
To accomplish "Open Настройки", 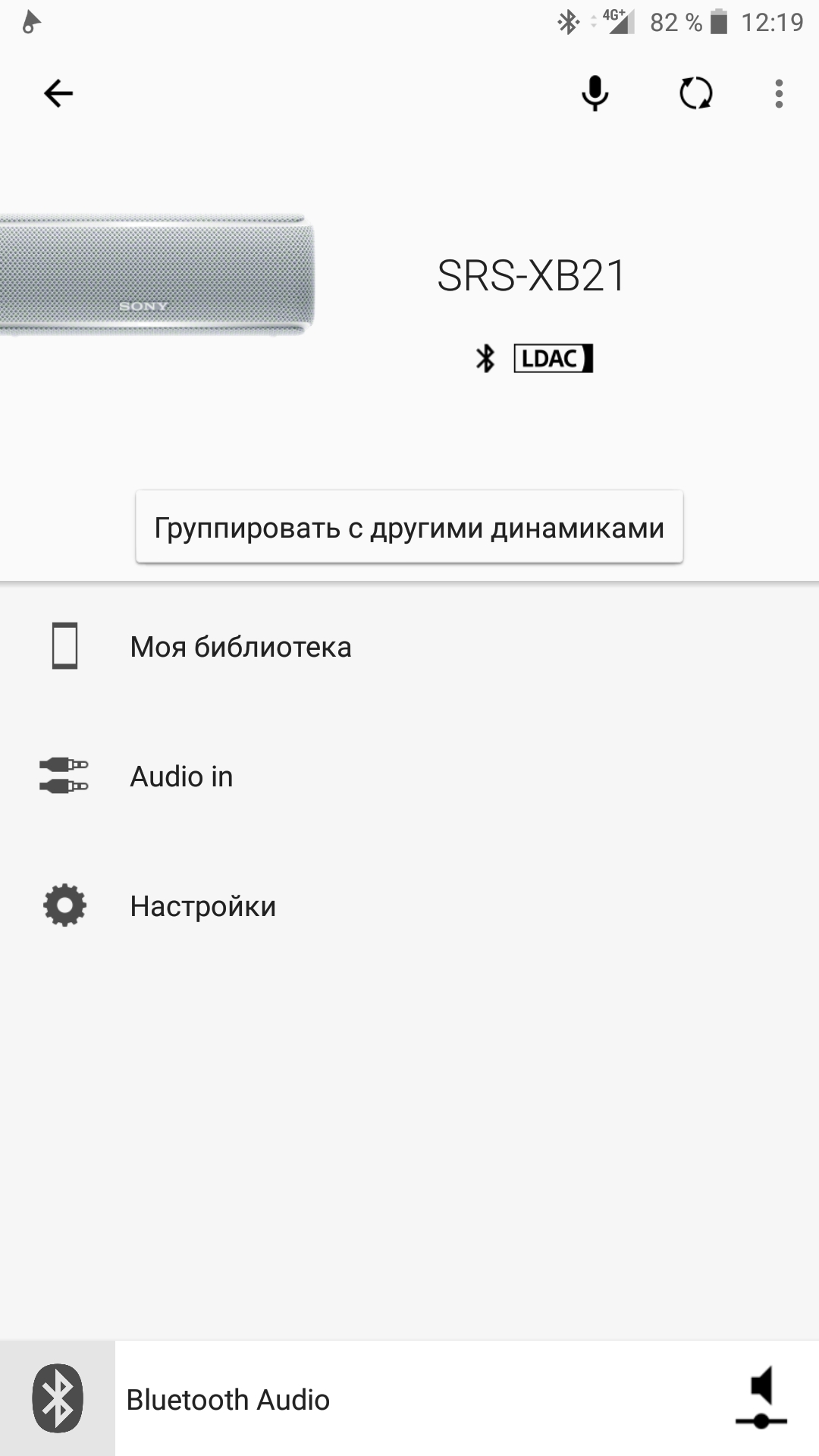I will tap(409, 906).
